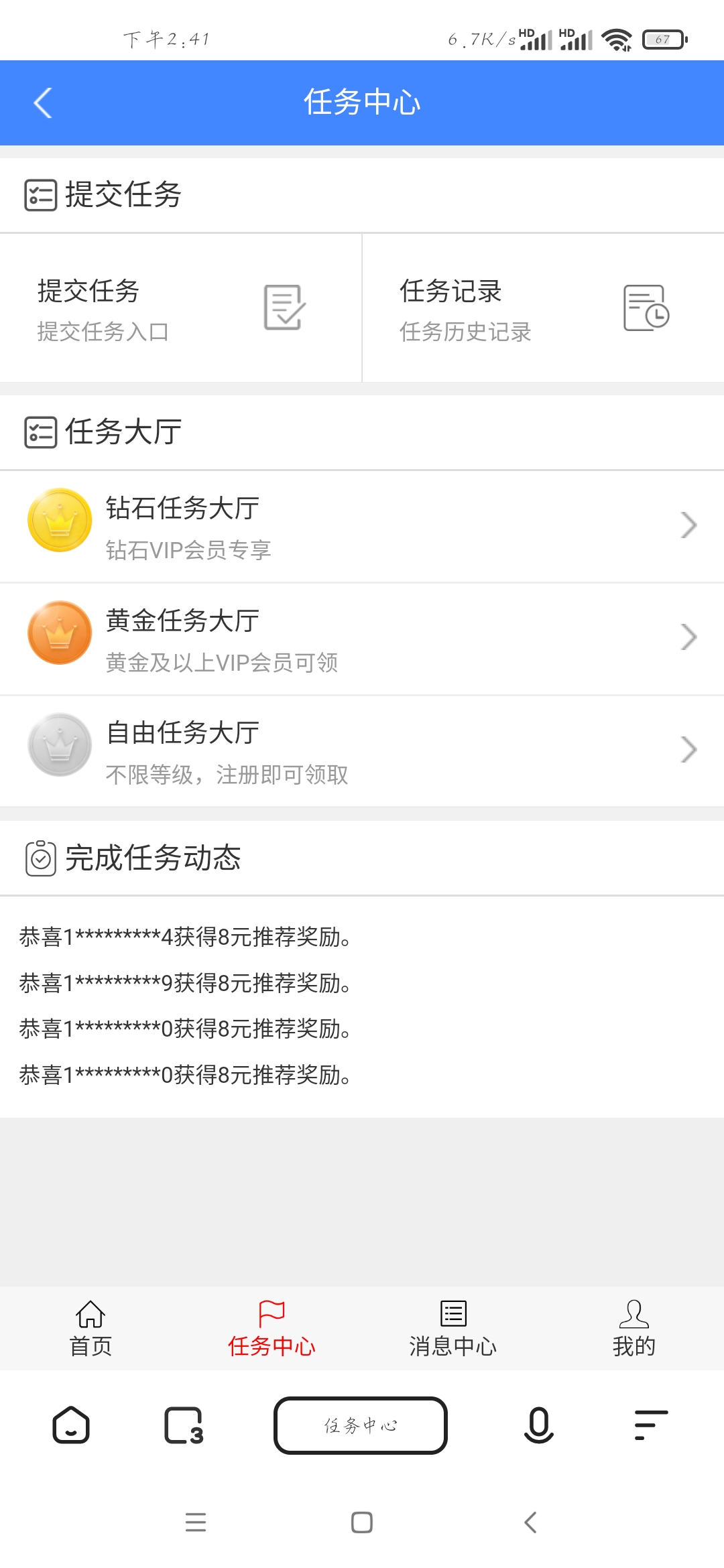Expand the 黄金任务大厅 with its chevron
The height and width of the screenshot is (1568, 724).
coord(690,637)
